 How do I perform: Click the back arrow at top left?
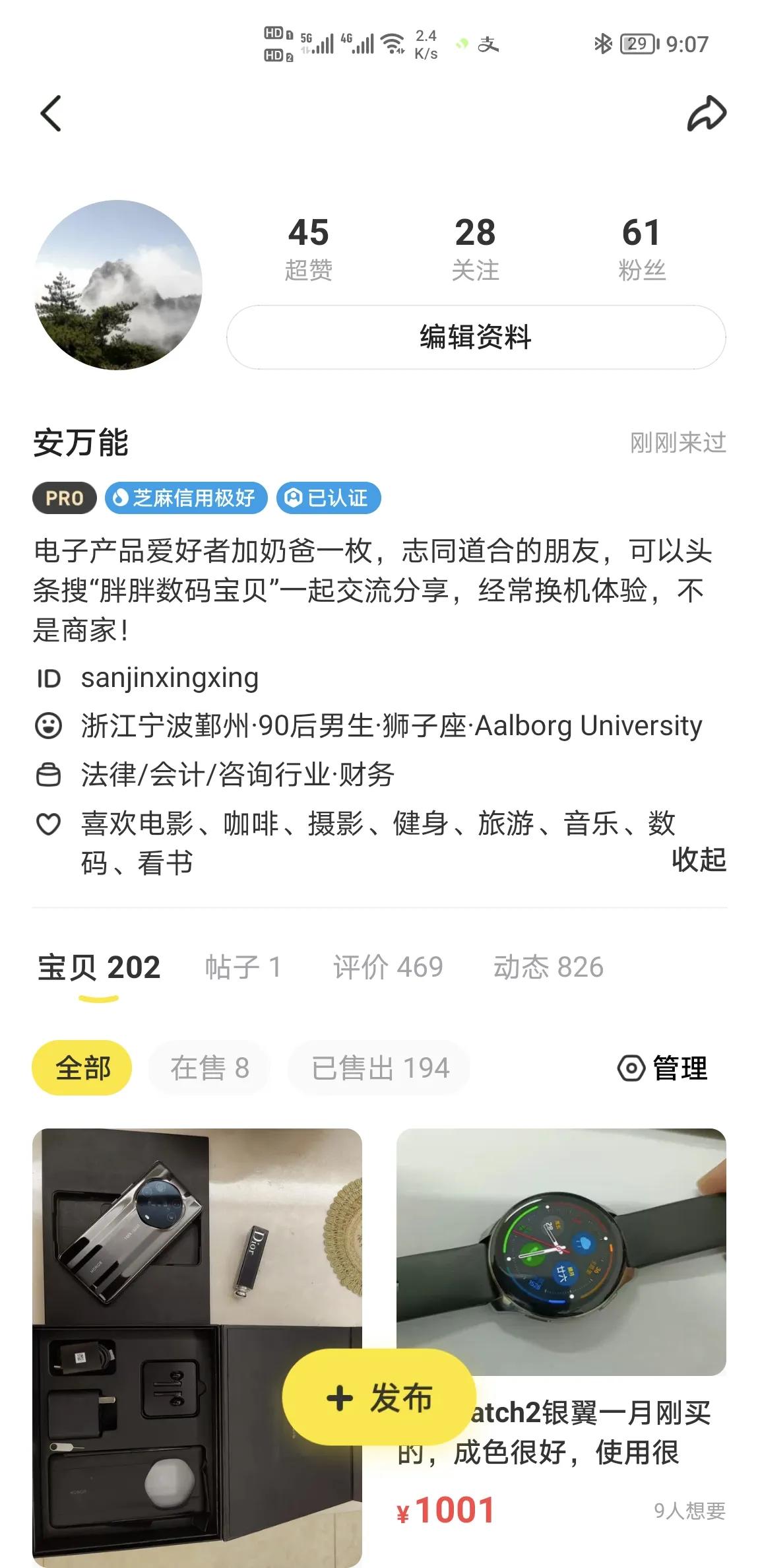coord(50,114)
